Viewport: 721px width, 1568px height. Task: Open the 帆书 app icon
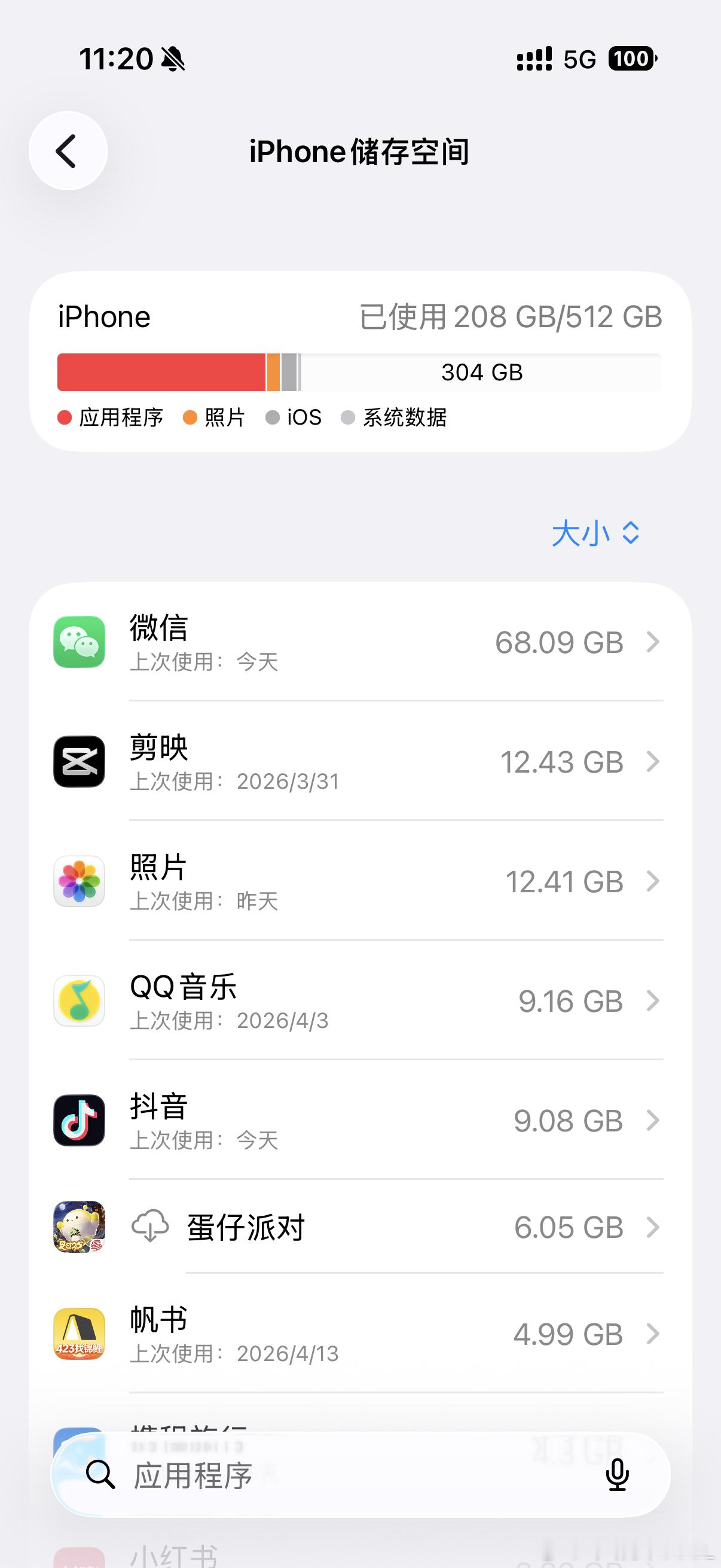tap(80, 1332)
